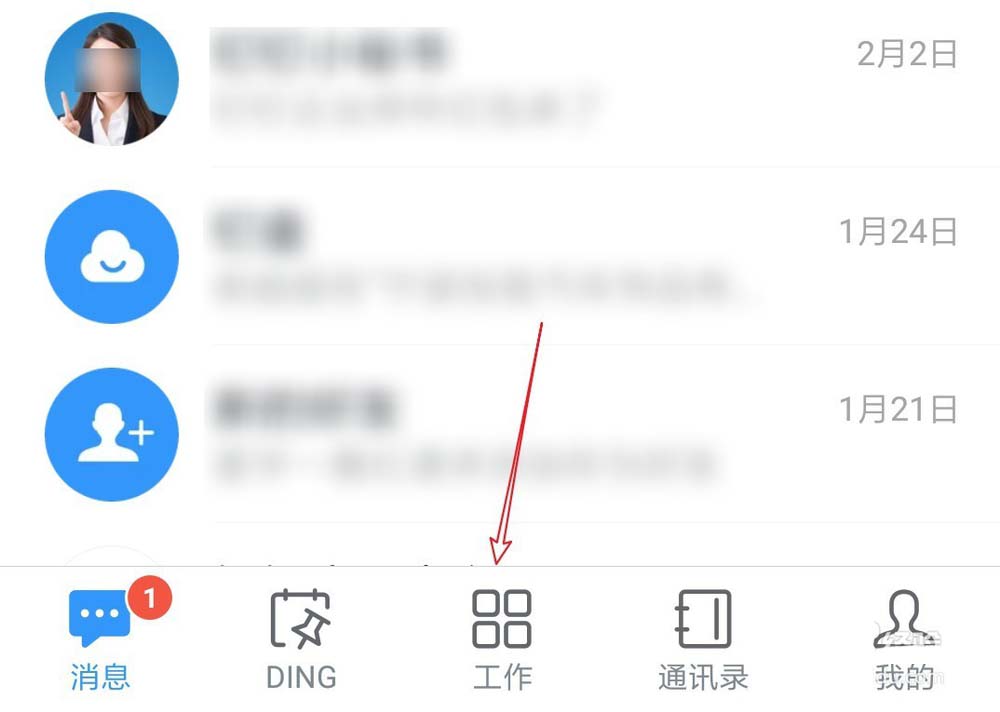This screenshot has width=1000, height=712.
Task: Open the chat dated 2月2日
Action: tap(500, 80)
